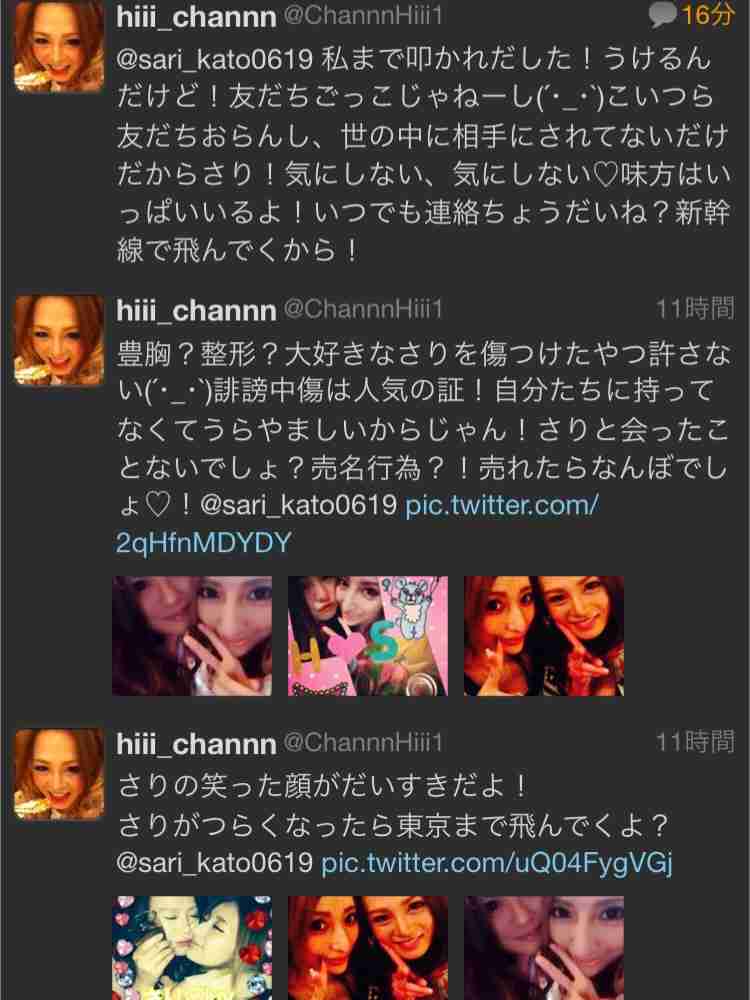View the peace-sign photo in さりの笑った顔 tweet
Screen dimensions: 750x1000
coord(368,947)
